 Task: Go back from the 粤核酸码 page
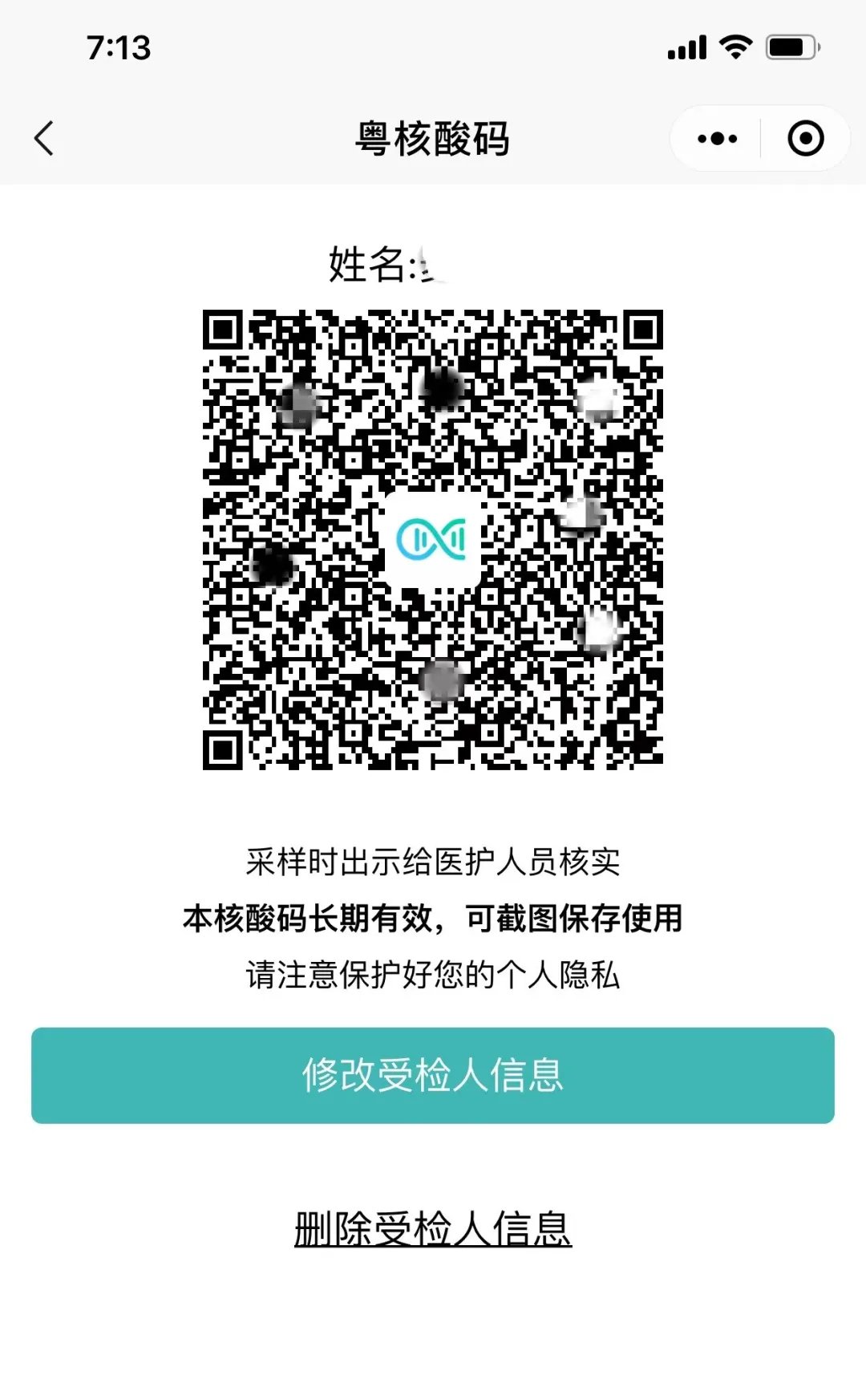(45, 138)
